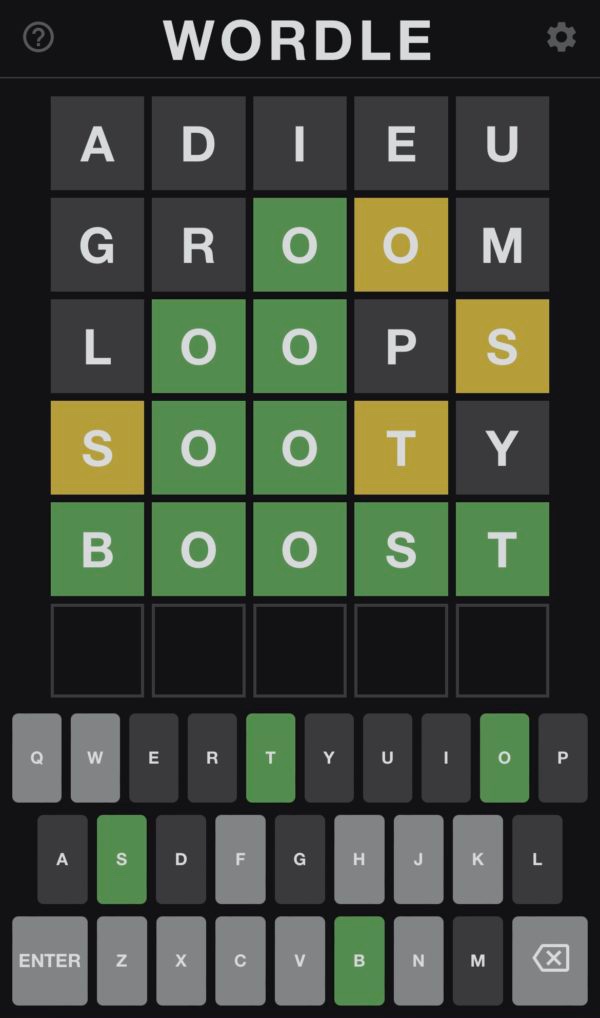Open the settings gear icon

561,38
